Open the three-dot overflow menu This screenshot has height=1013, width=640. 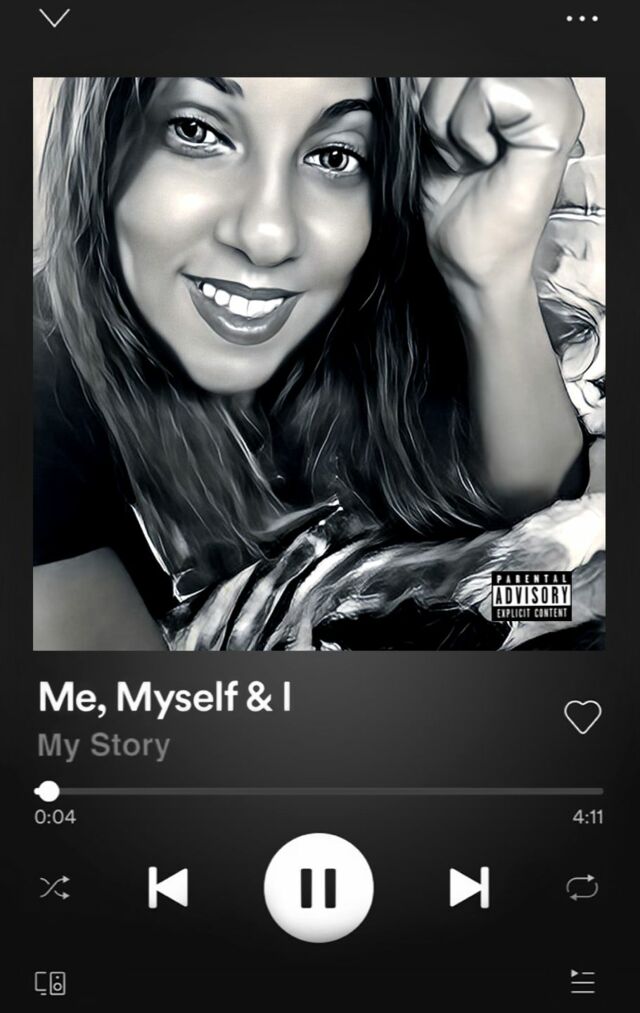click(582, 18)
